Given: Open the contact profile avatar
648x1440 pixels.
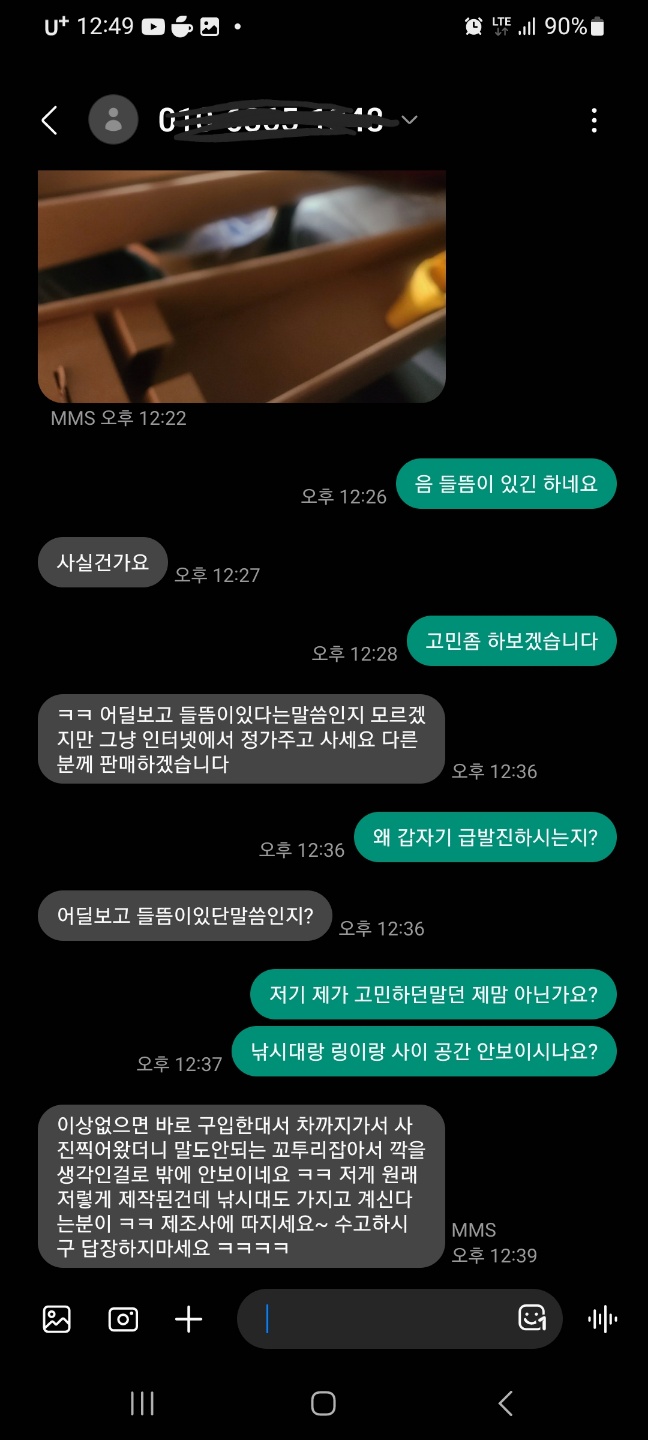Looking at the screenshot, I should click(x=113, y=121).
